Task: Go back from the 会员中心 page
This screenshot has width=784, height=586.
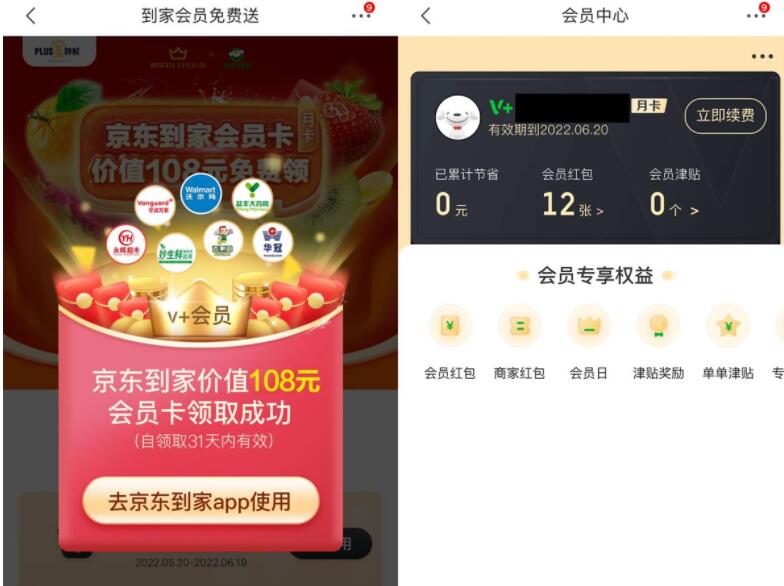Action: 427,16
